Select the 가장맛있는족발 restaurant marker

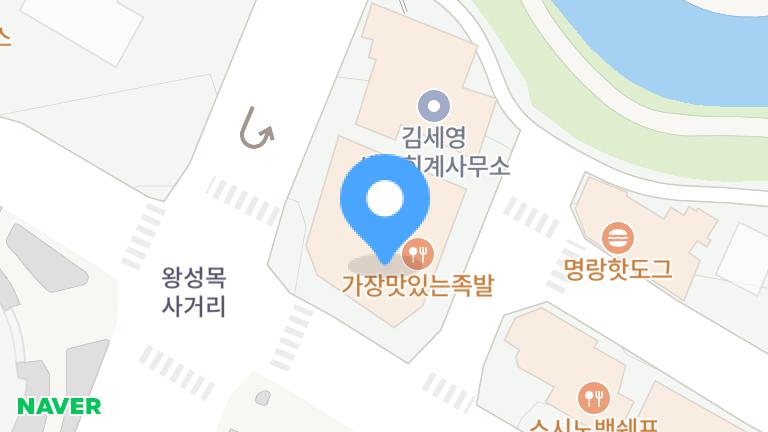pyautogui.click(x=418, y=254)
